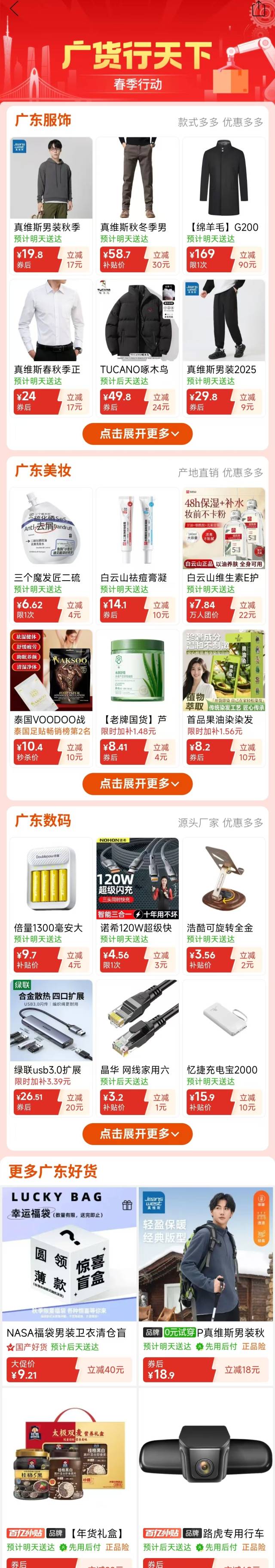Image resolution: width=275 pixels, height=1568 pixels.
Task: Open the 真维斯男装秋季 hoodie at ¥19.8
Action: point(51,183)
